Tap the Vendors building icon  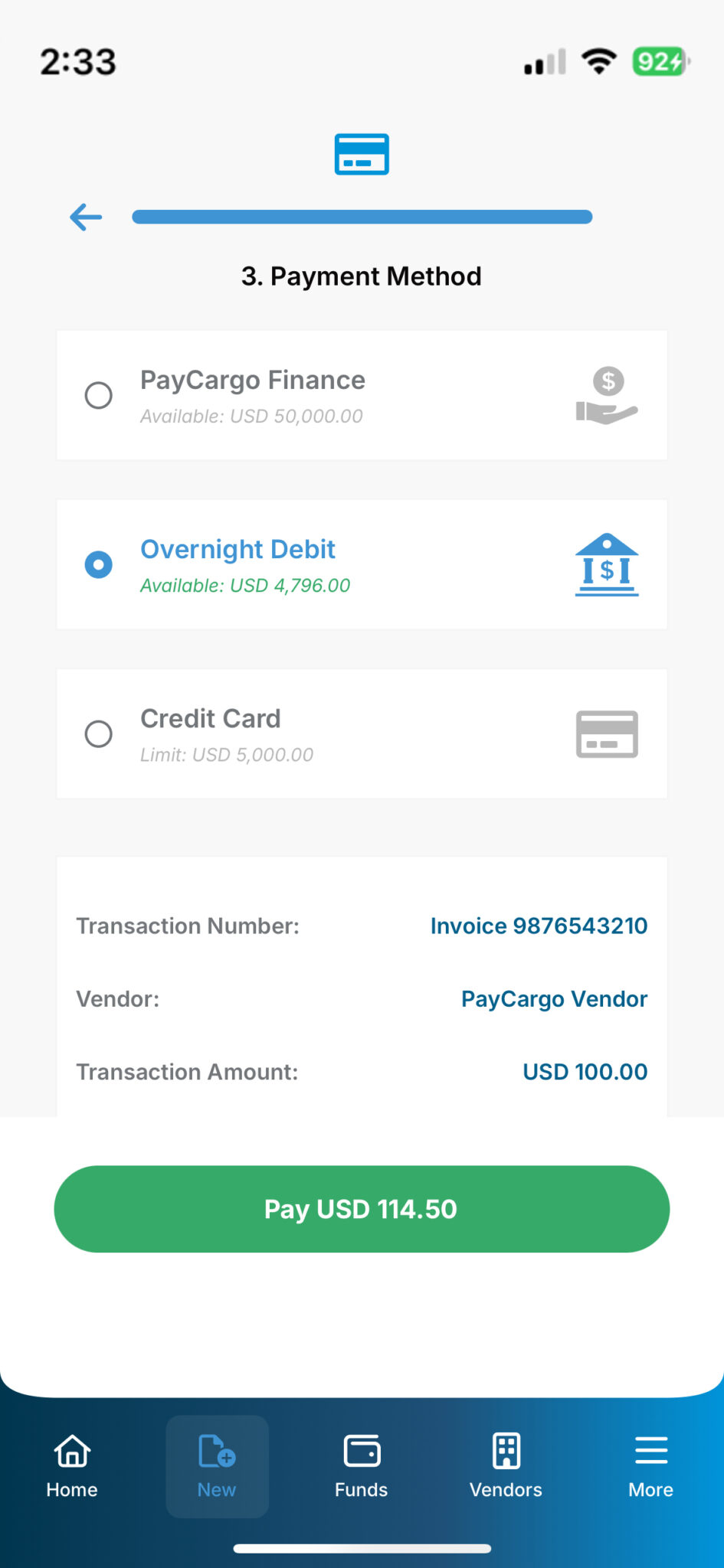click(506, 1451)
